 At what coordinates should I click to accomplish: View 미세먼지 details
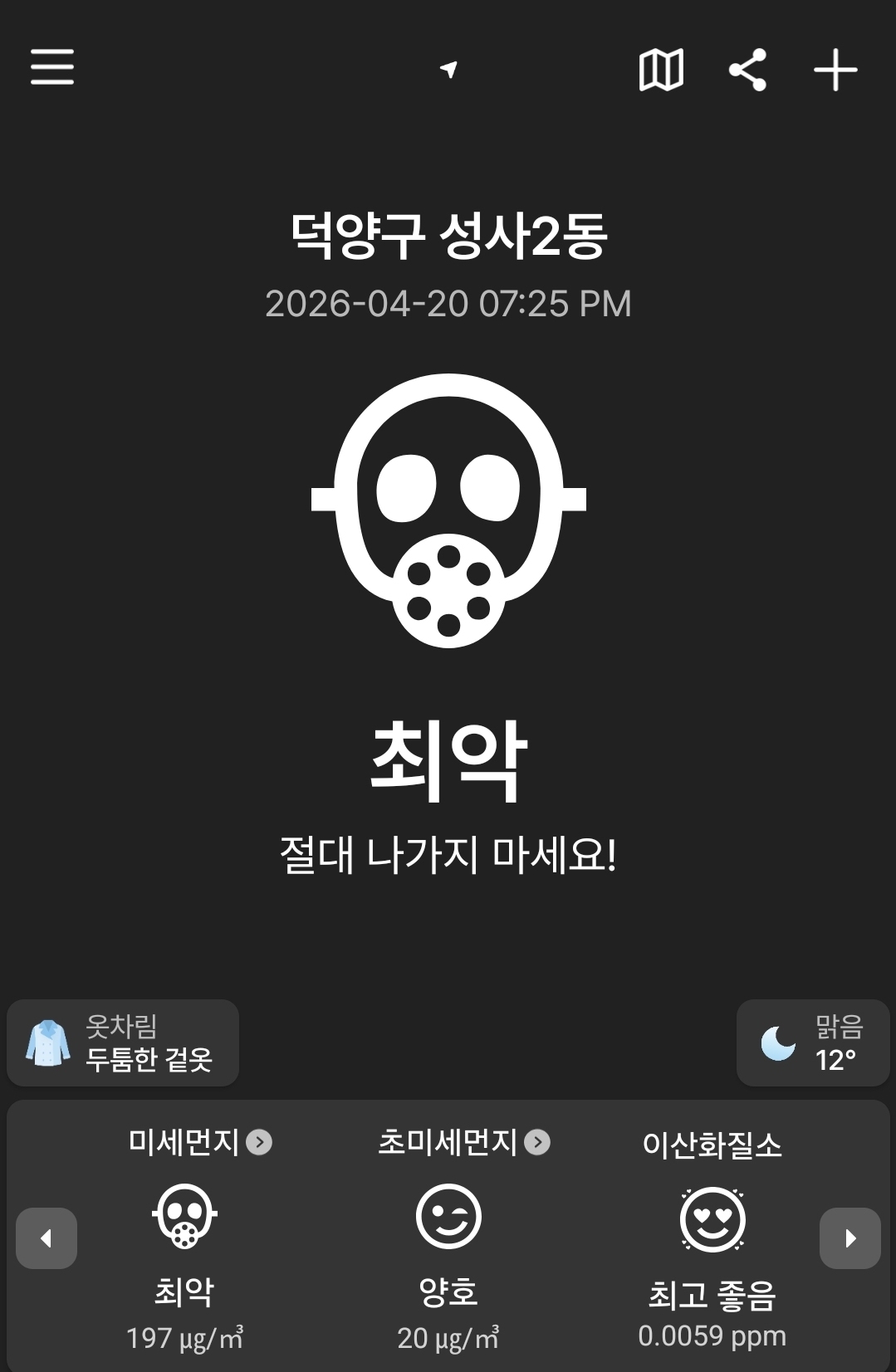199,1143
